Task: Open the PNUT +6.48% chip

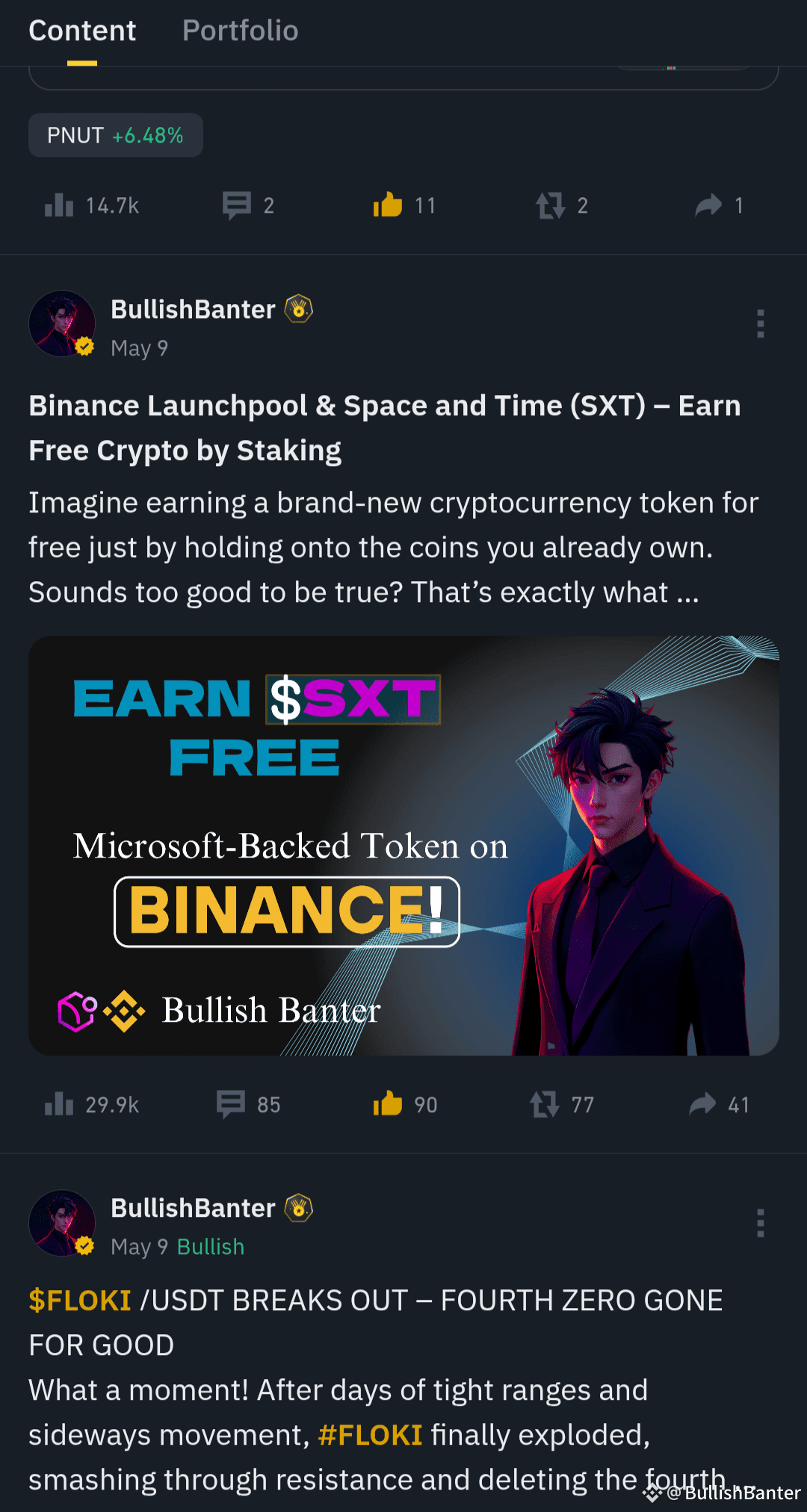Action: (x=115, y=135)
